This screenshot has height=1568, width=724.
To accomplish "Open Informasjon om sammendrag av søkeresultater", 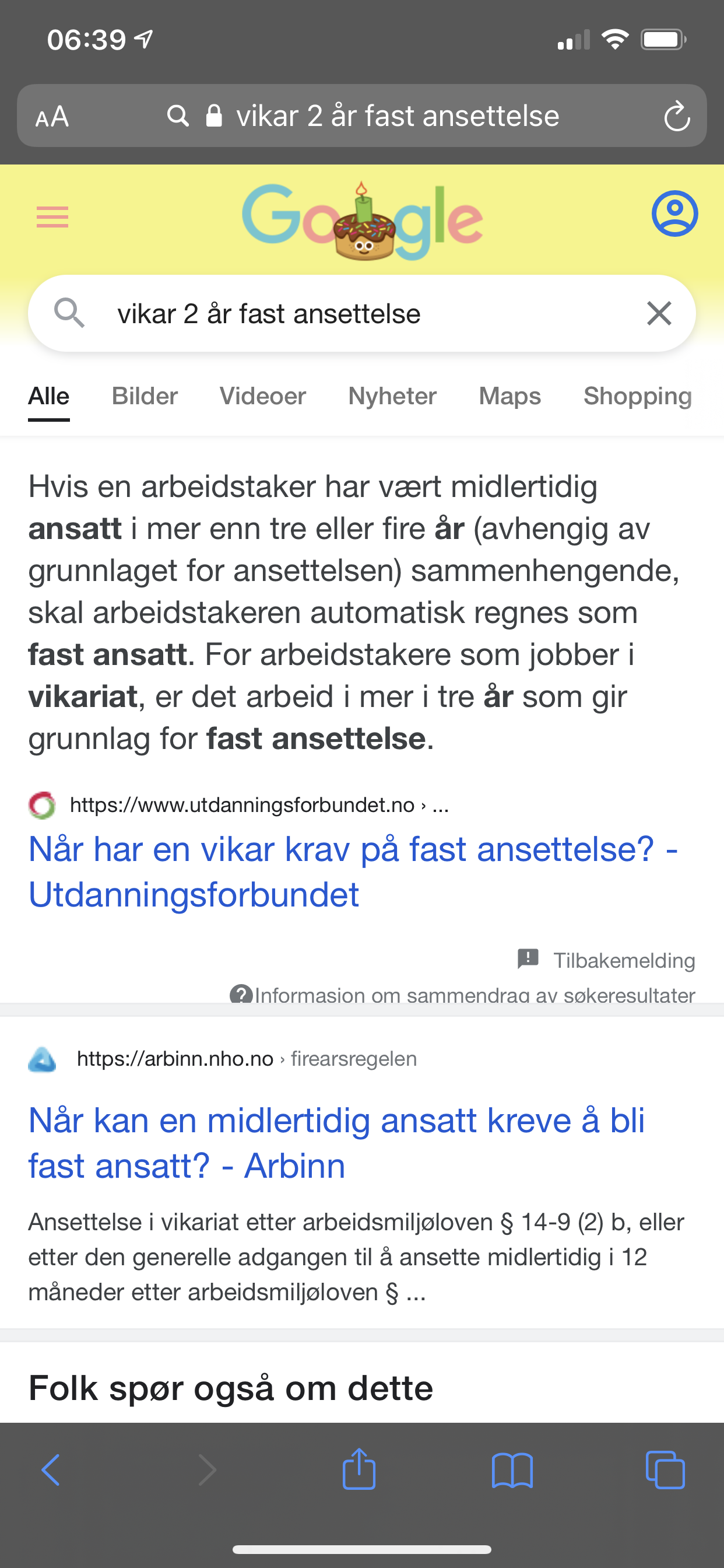I will [462, 994].
